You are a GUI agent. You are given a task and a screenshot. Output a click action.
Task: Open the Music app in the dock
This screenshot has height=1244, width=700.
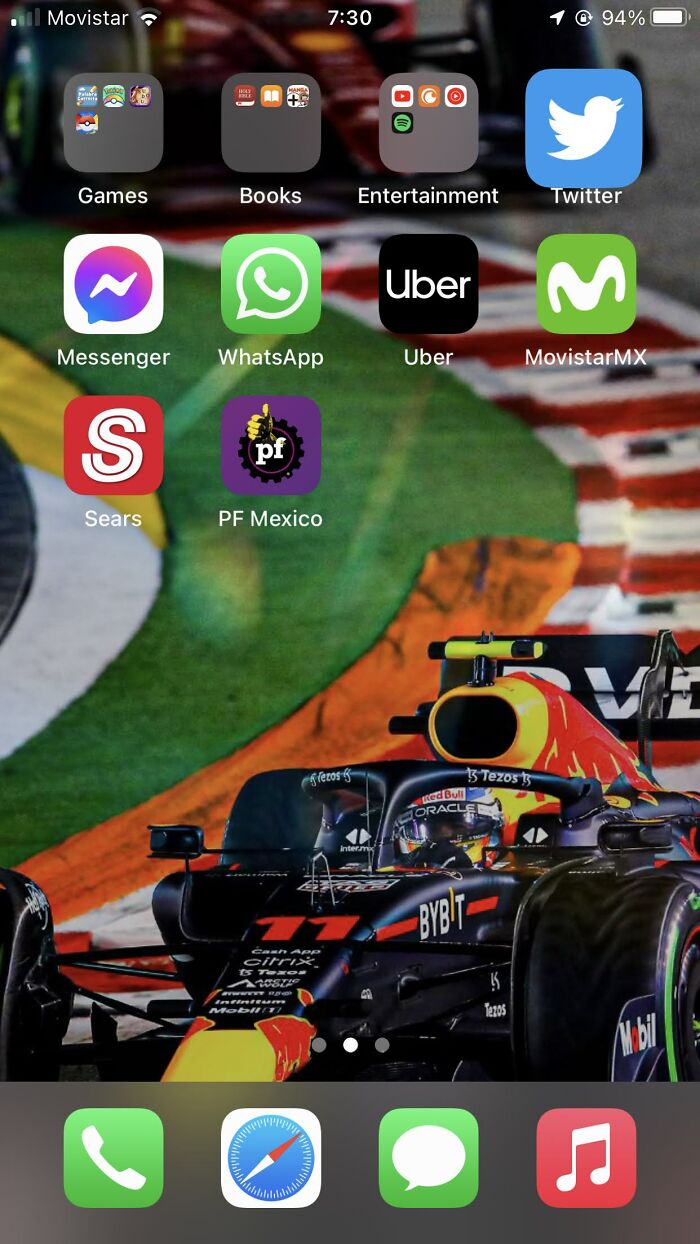coord(586,1158)
